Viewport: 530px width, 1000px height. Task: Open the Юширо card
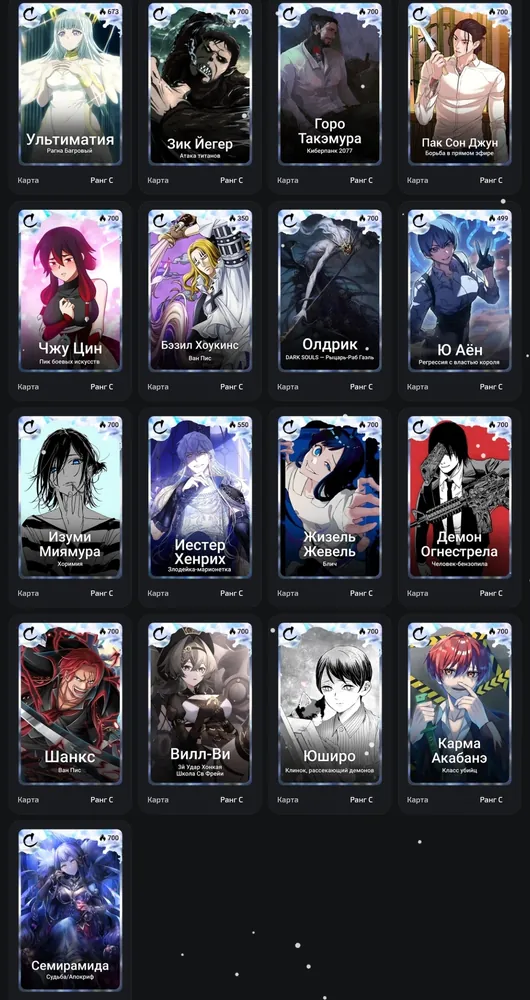(330, 703)
